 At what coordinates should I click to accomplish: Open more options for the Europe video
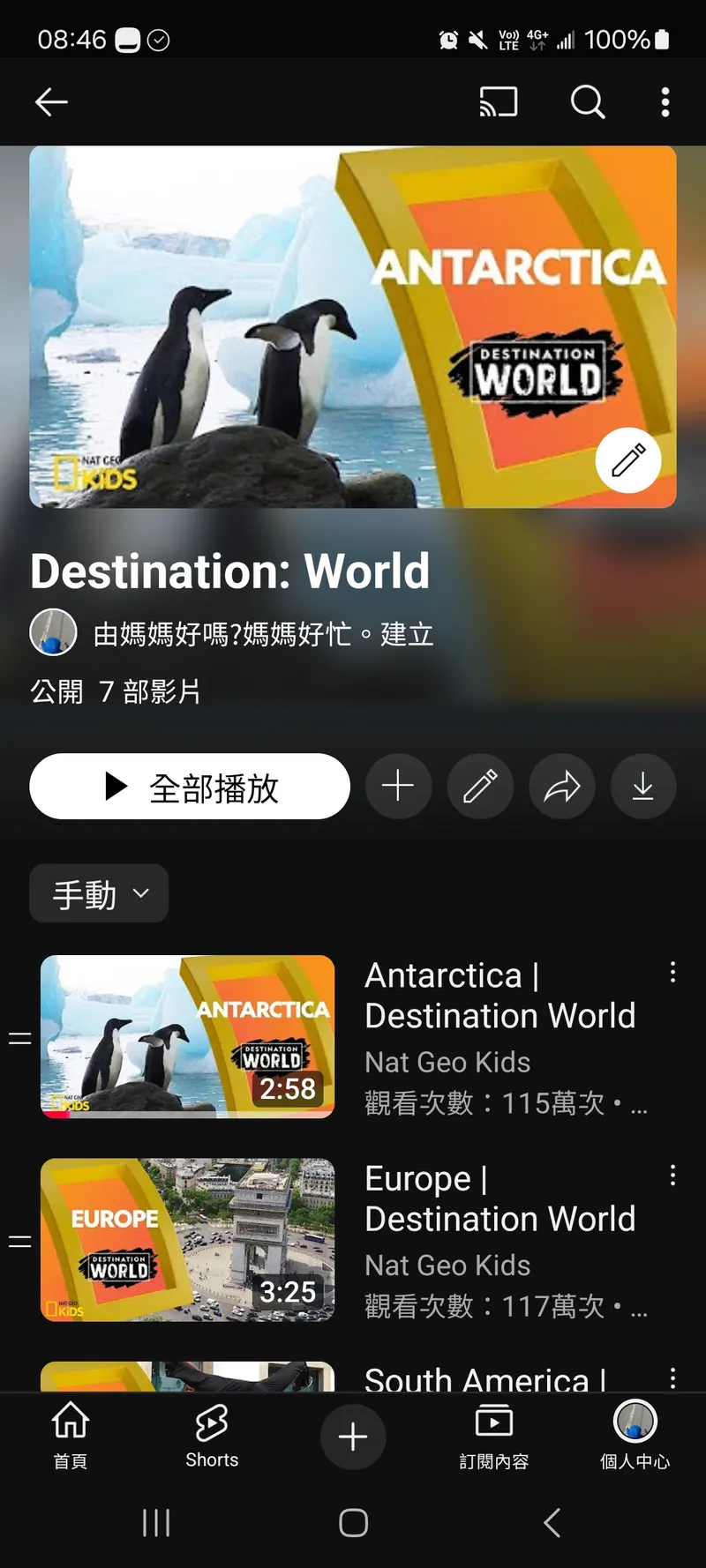click(x=673, y=1175)
